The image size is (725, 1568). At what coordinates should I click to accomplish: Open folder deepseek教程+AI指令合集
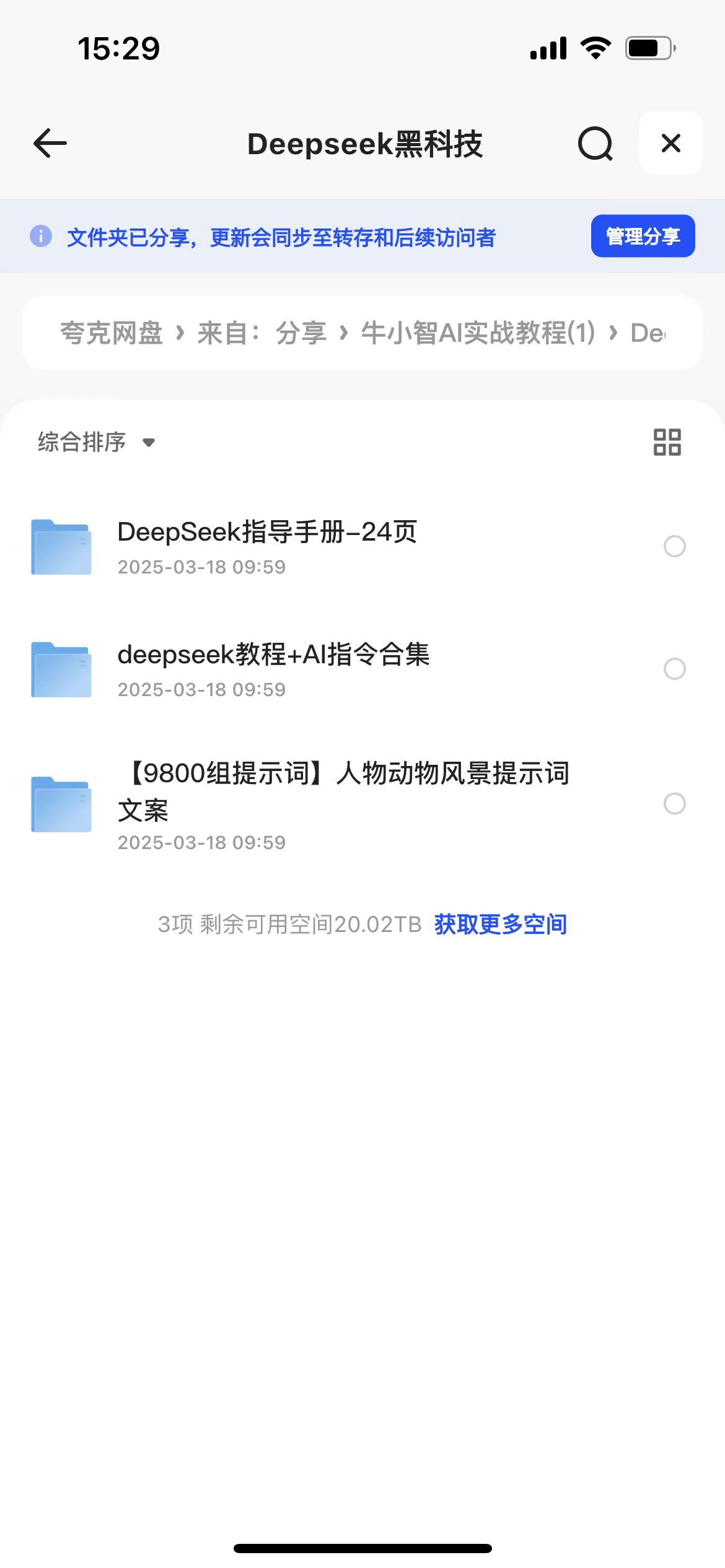pyautogui.click(x=273, y=669)
